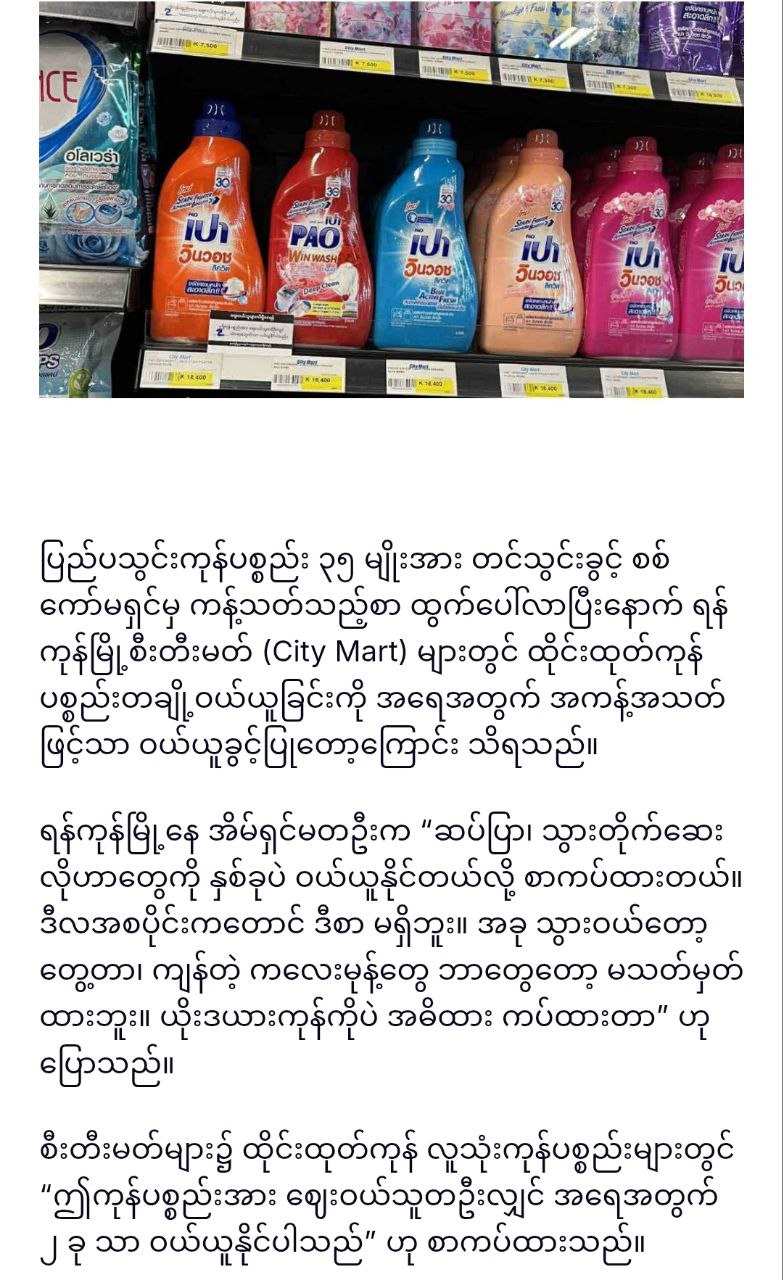The image size is (783, 1280).
Task: Open the detergent bottles article photo
Action: pyautogui.click(x=391, y=200)
